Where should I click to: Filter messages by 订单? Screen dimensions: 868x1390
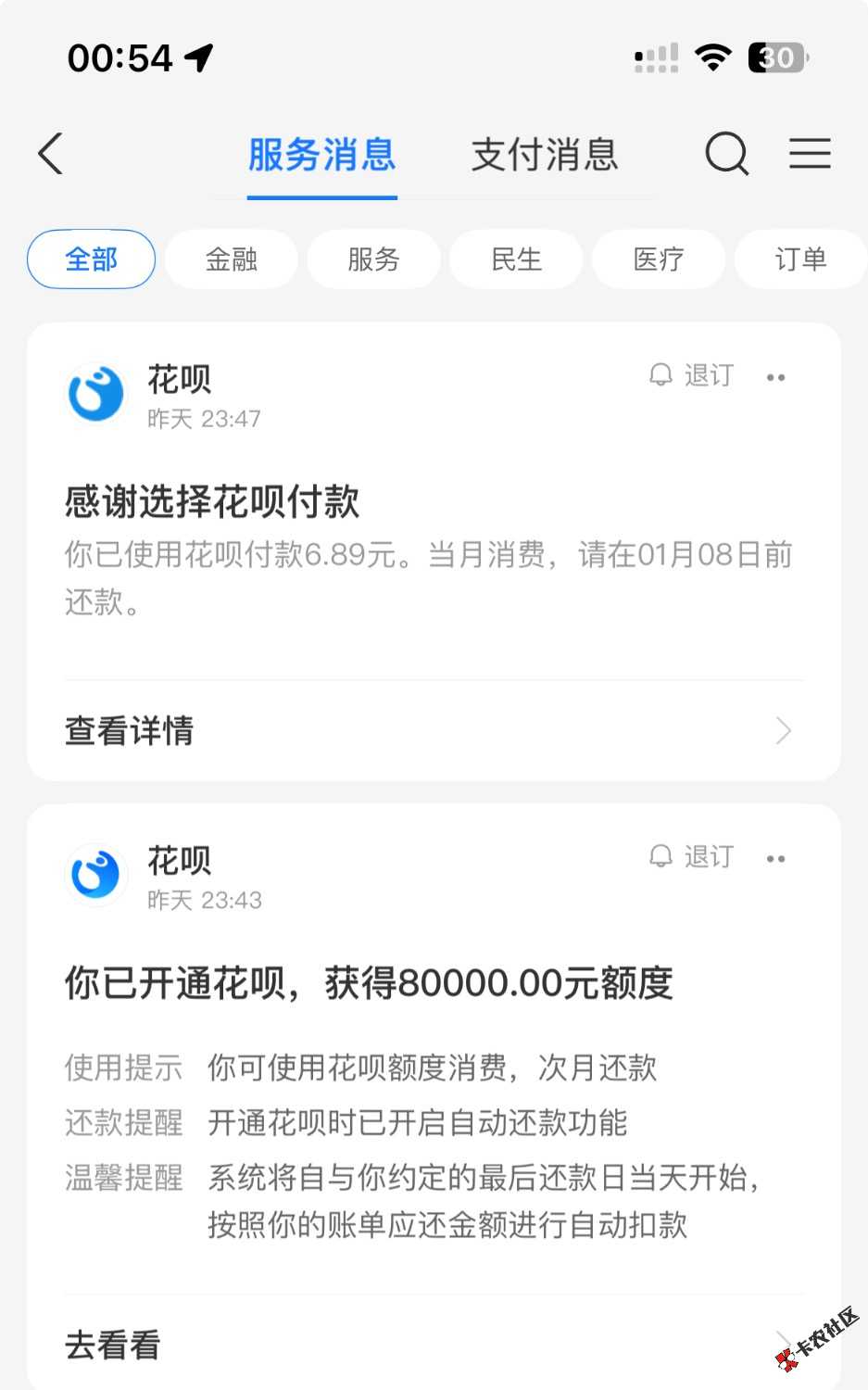(x=799, y=259)
